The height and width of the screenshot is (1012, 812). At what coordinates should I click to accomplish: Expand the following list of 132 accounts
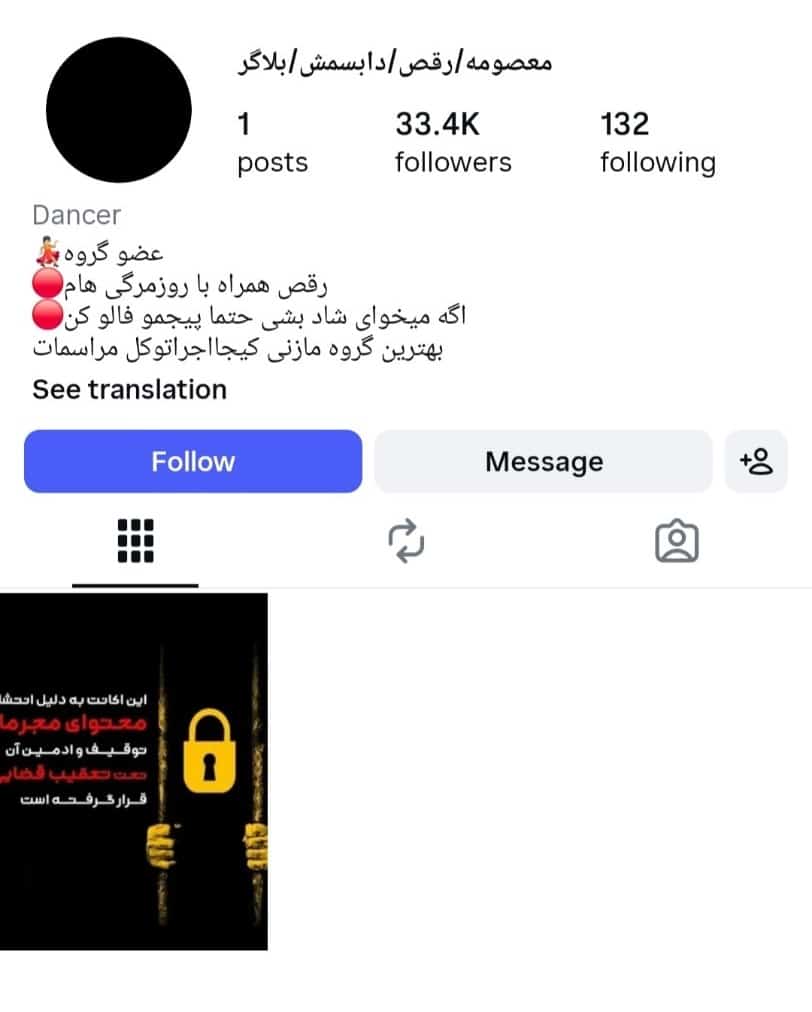(657, 140)
